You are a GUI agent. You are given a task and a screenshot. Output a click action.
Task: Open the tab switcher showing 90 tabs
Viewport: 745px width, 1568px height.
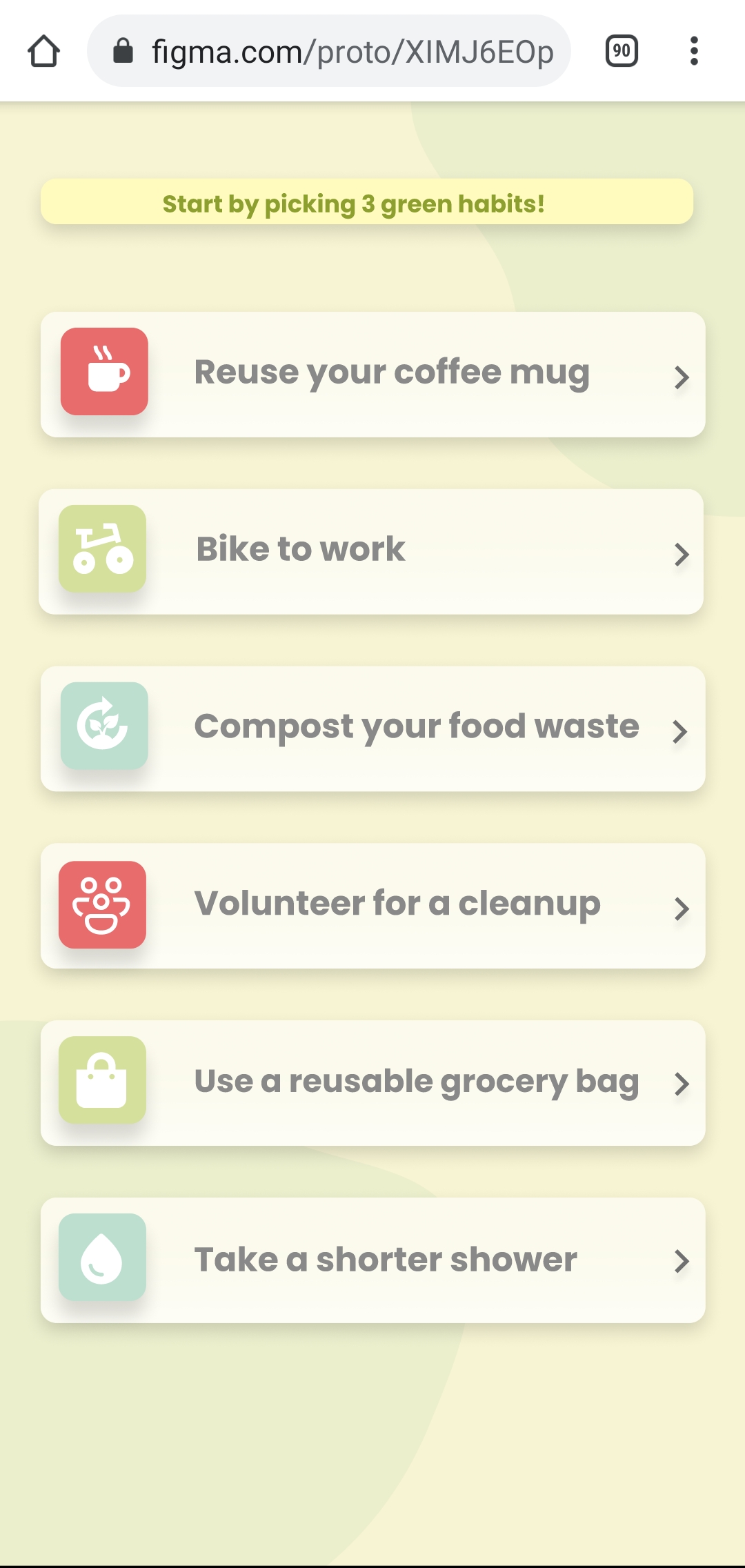click(622, 51)
